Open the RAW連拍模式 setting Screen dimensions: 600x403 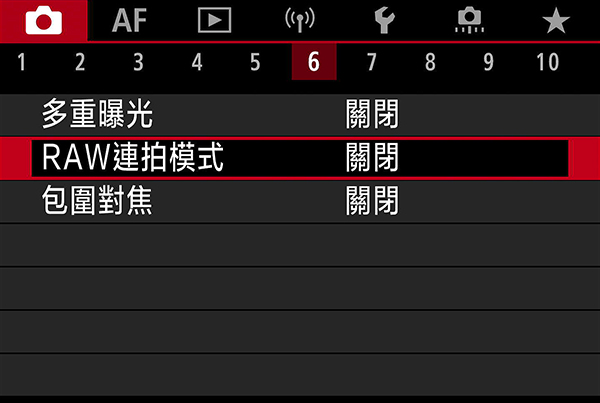[x=300, y=158]
